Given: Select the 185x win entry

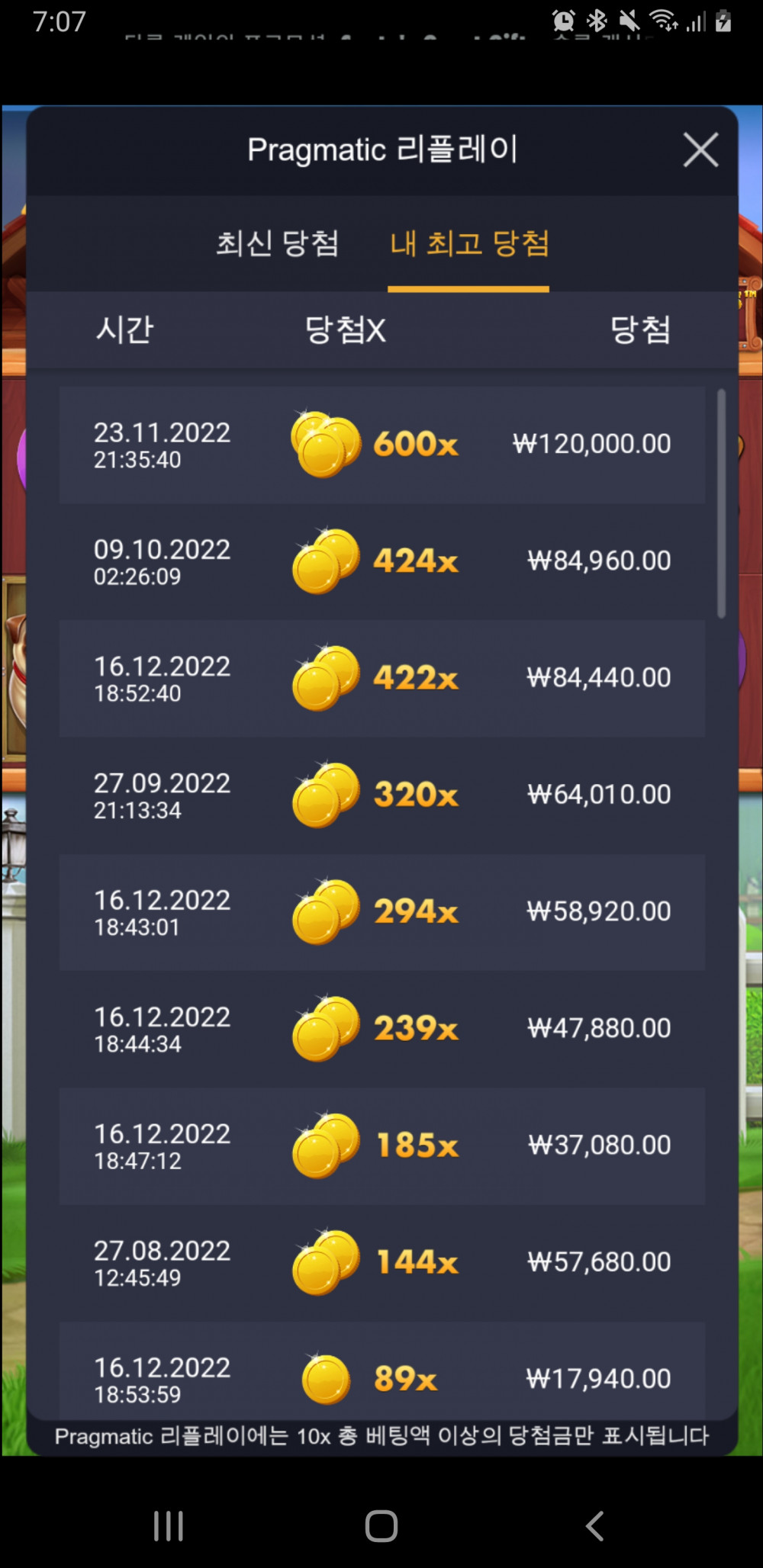Looking at the screenshot, I should click(381, 1145).
